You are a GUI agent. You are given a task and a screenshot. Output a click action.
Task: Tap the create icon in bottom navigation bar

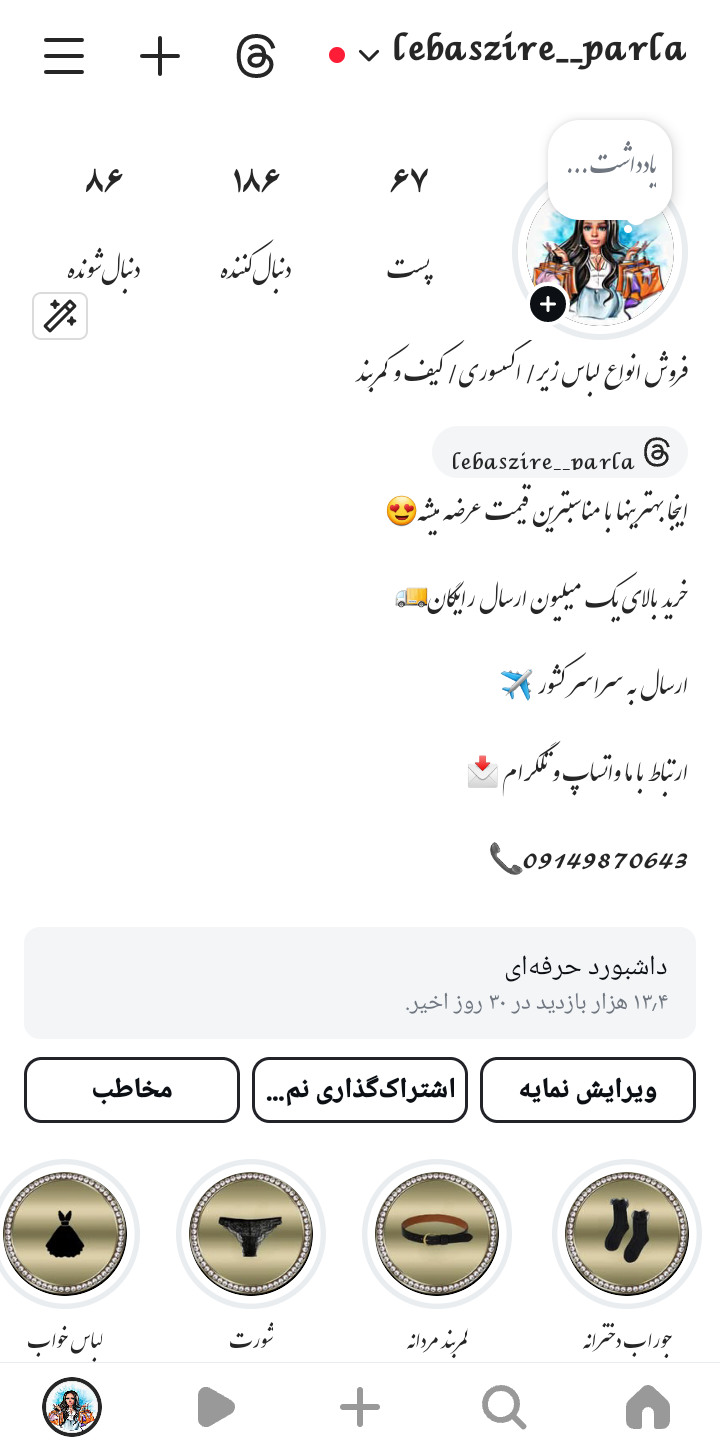[359, 1406]
